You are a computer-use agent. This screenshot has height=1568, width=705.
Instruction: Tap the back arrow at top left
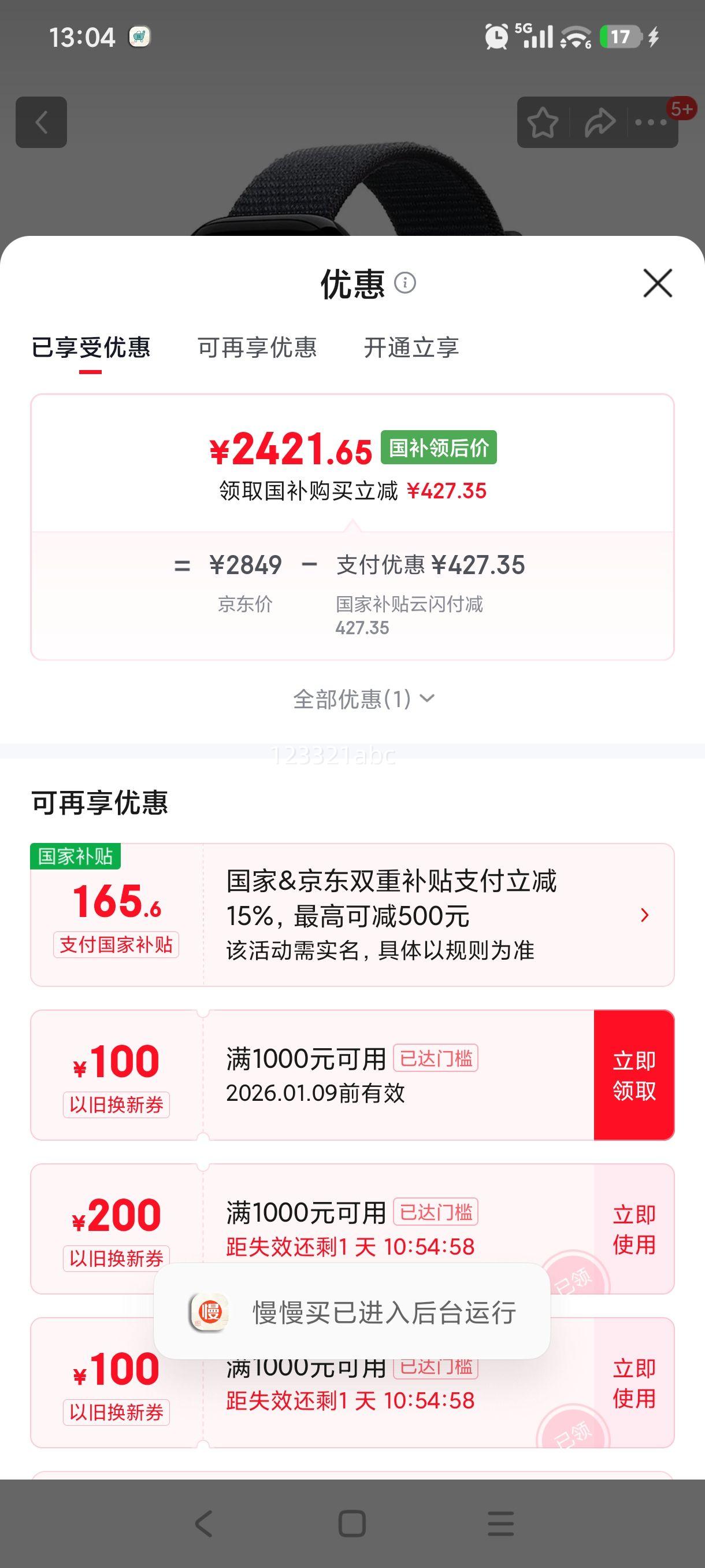click(43, 123)
